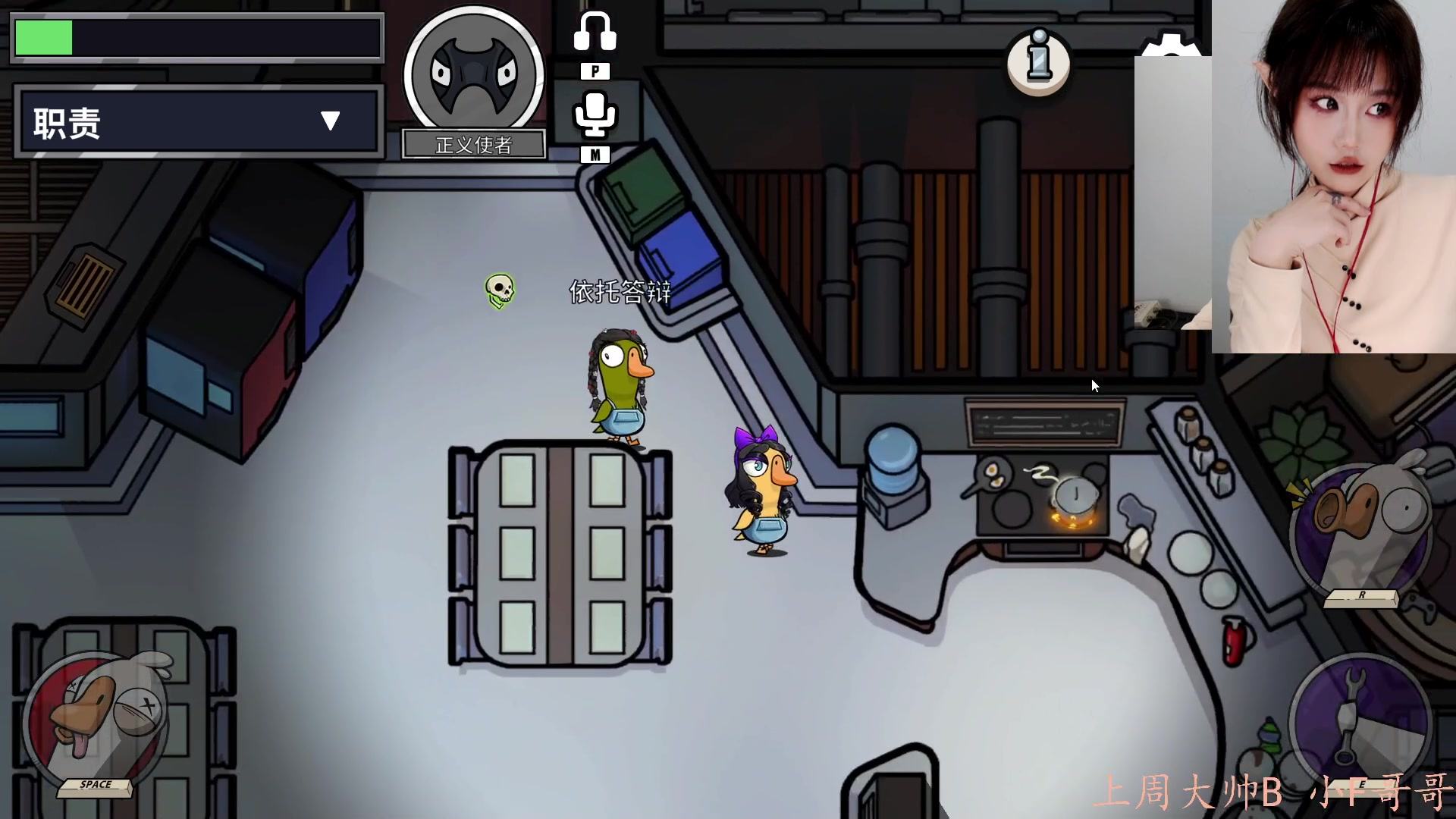Toggle the headphones audio button
The image size is (1456, 819).
(595, 33)
